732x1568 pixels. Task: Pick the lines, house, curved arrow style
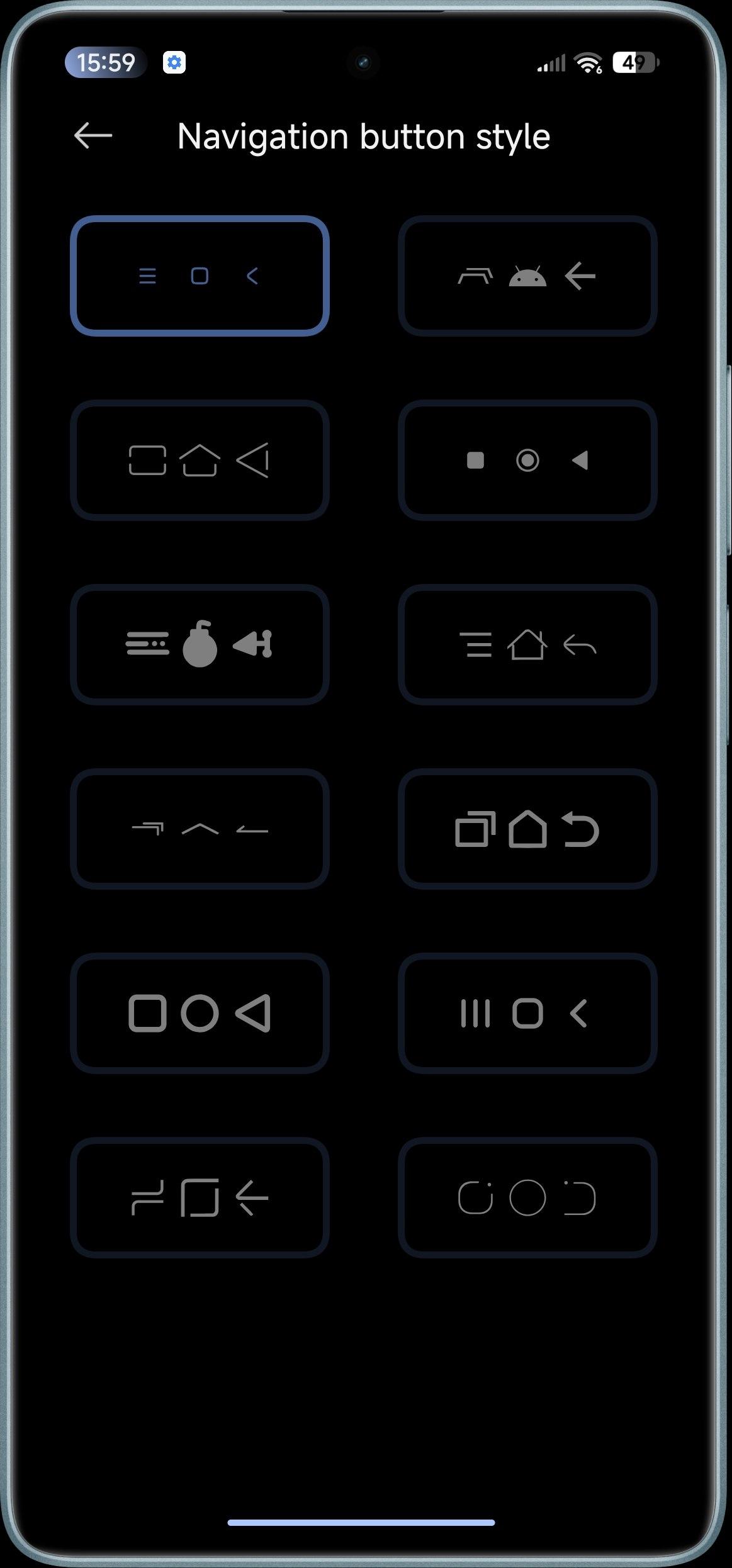pyautogui.click(x=527, y=645)
